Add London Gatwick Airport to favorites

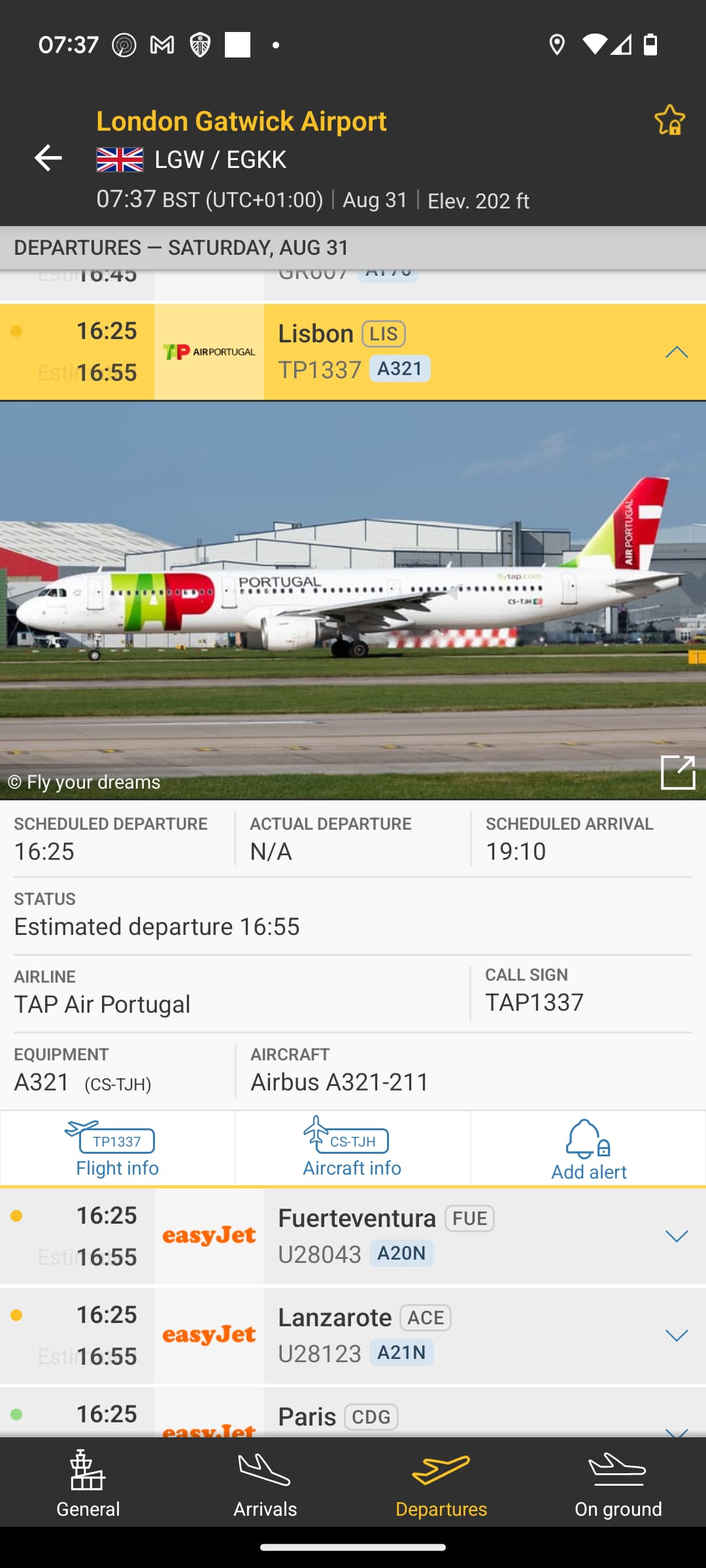pyautogui.click(x=670, y=120)
